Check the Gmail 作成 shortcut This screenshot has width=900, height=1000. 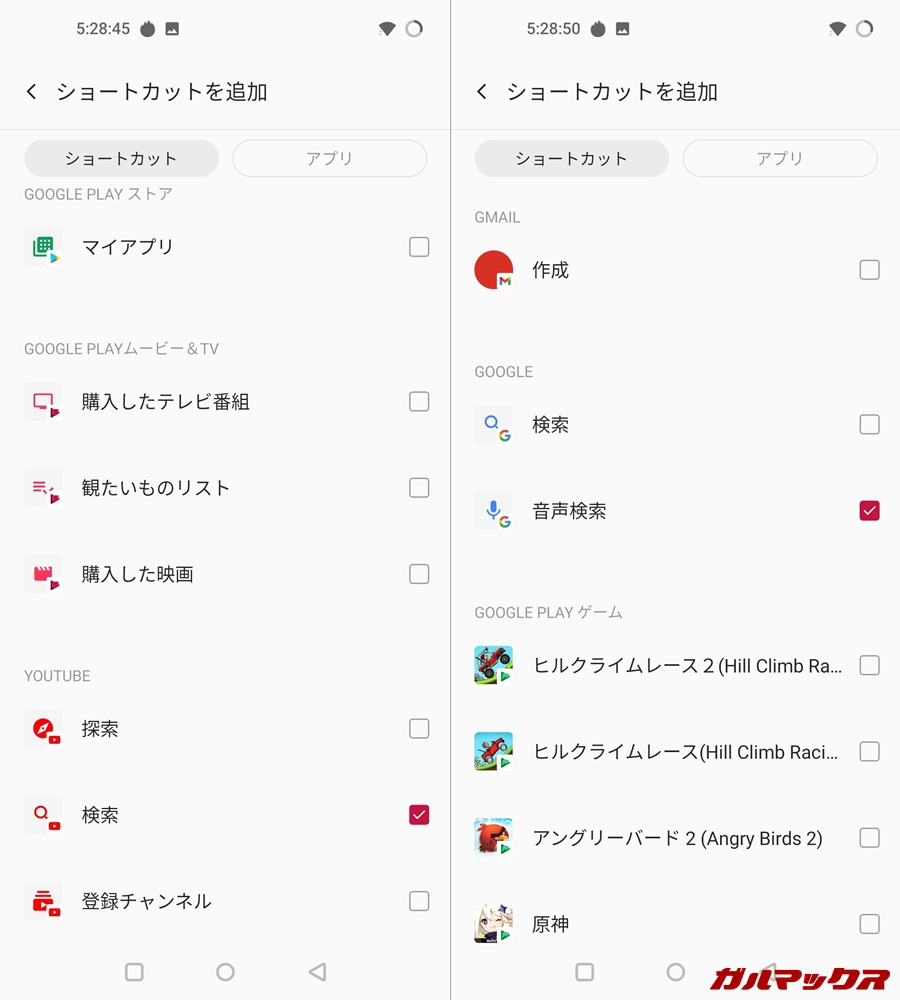(x=869, y=270)
